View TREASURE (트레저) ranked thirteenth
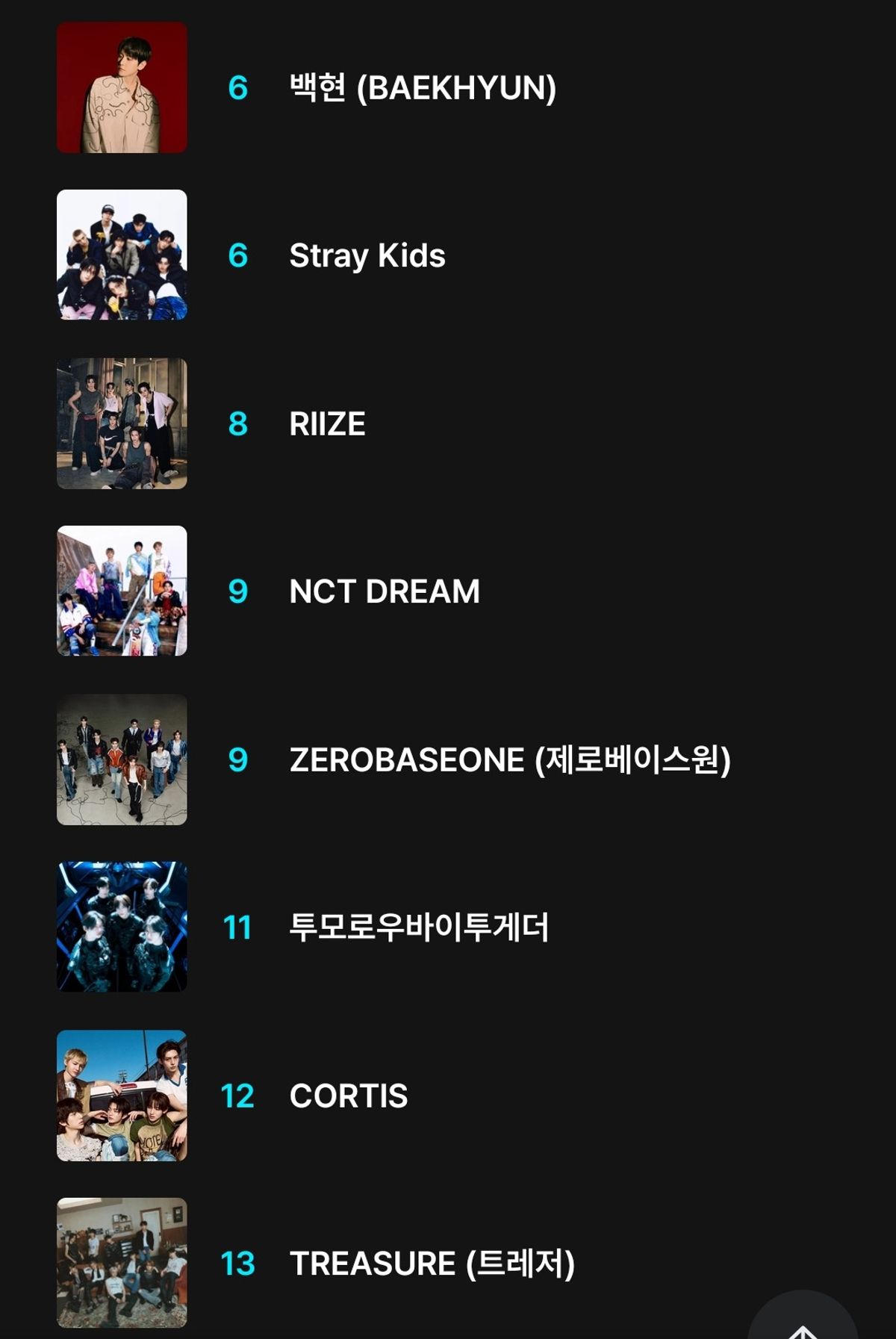The width and height of the screenshot is (896, 1339). click(432, 1264)
